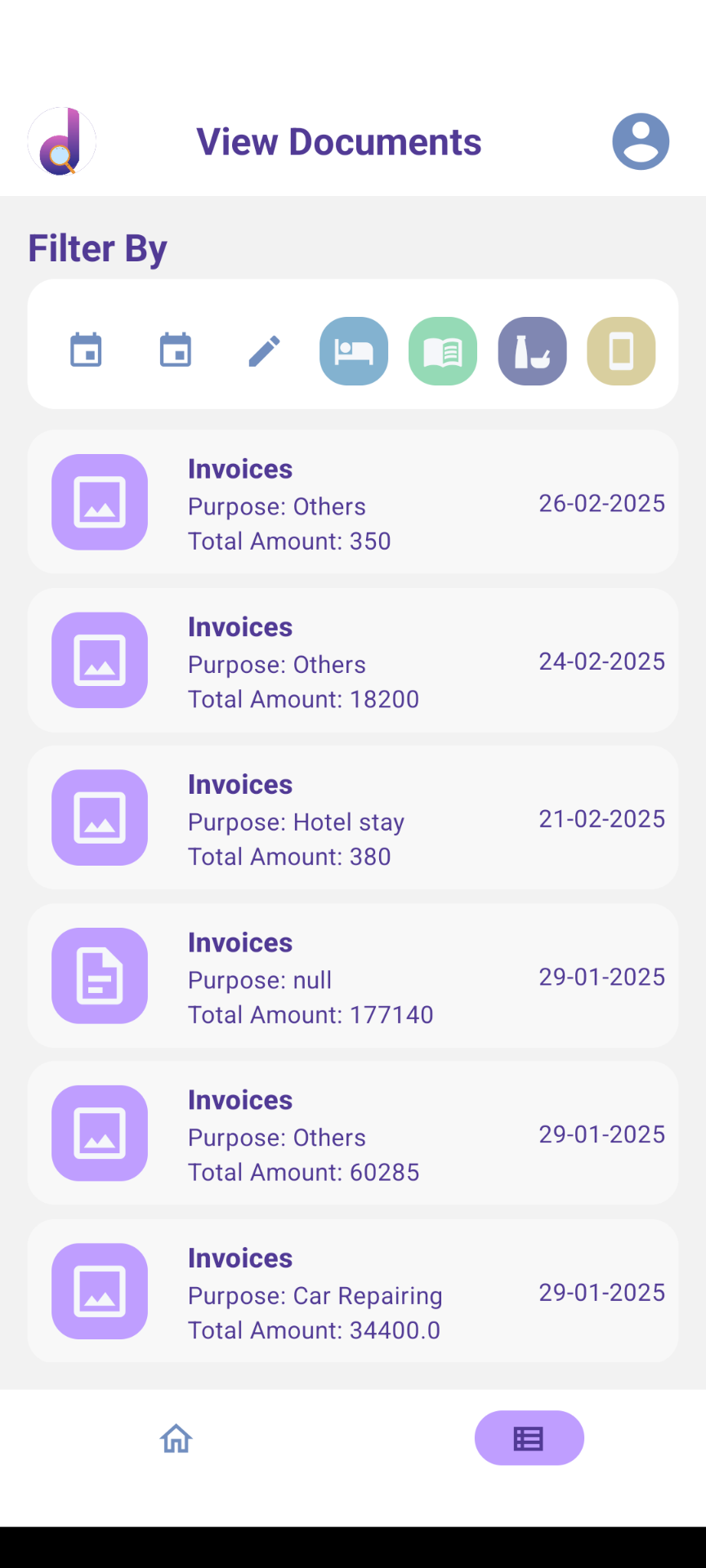Filter documents by mobile phone category
The image size is (706, 1568).
[x=620, y=350]
